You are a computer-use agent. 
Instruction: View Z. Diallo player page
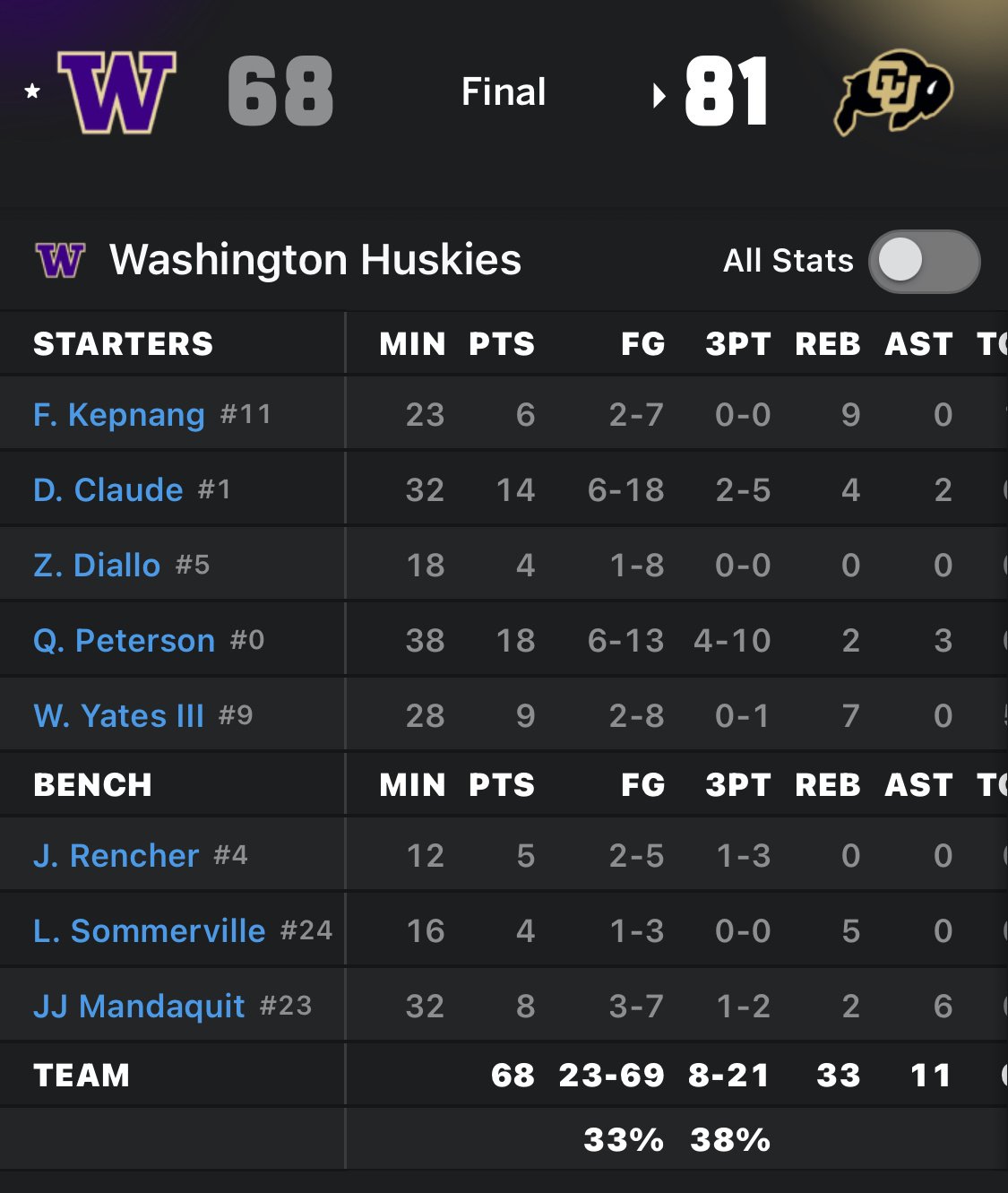click(97, 566)
